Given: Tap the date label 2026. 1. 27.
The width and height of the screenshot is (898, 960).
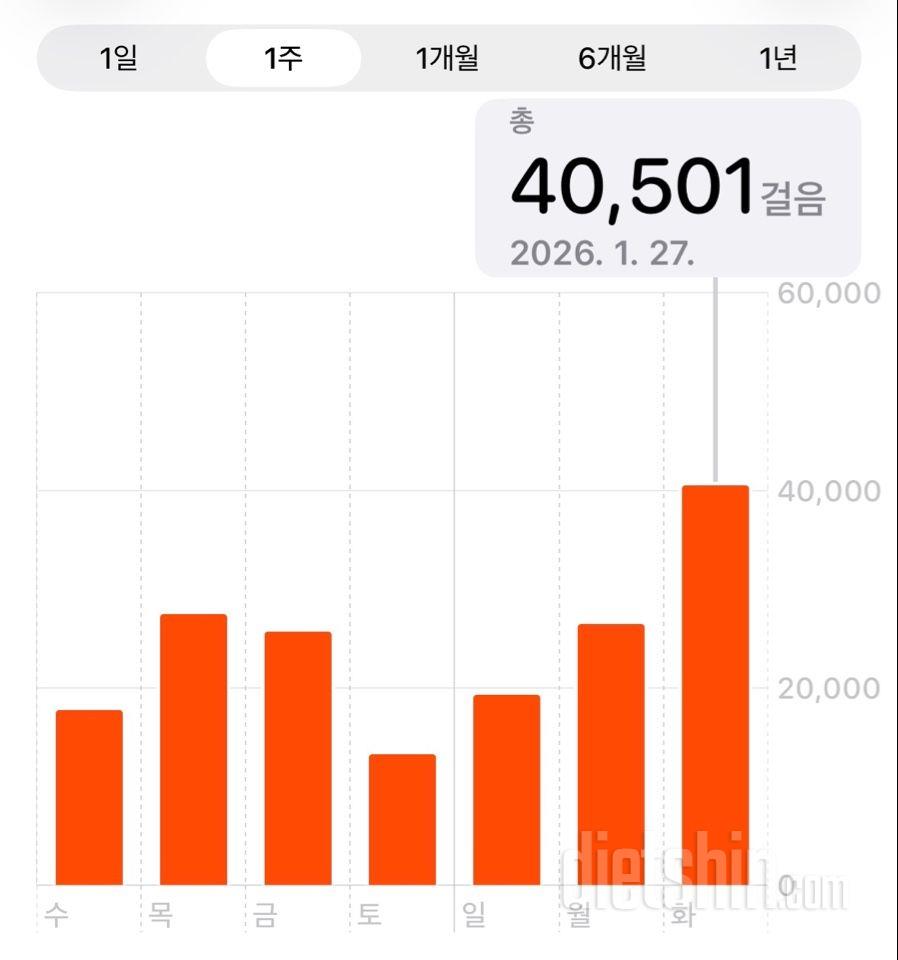Looking at the screenshot, I should (603, 252).
